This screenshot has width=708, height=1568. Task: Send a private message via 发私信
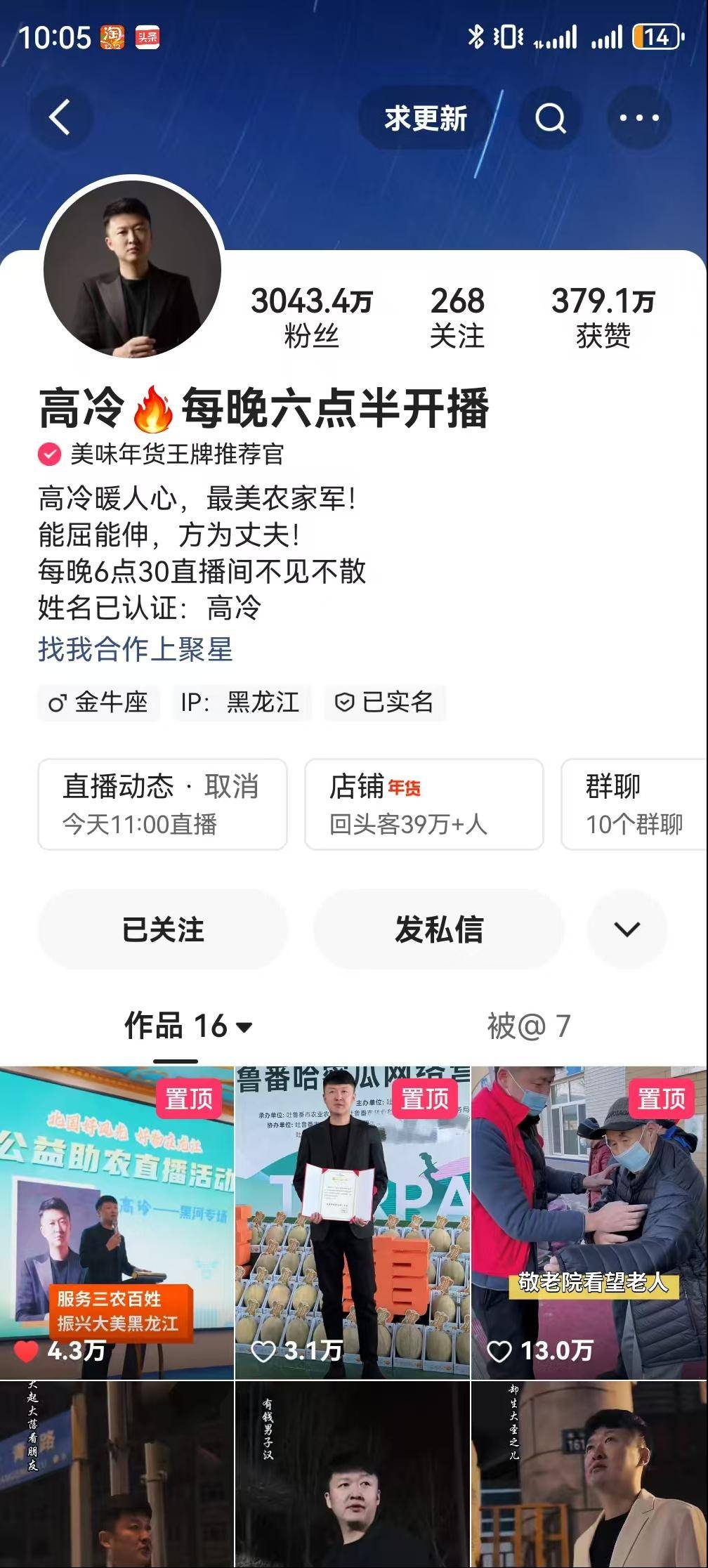(x=439, y=929)
